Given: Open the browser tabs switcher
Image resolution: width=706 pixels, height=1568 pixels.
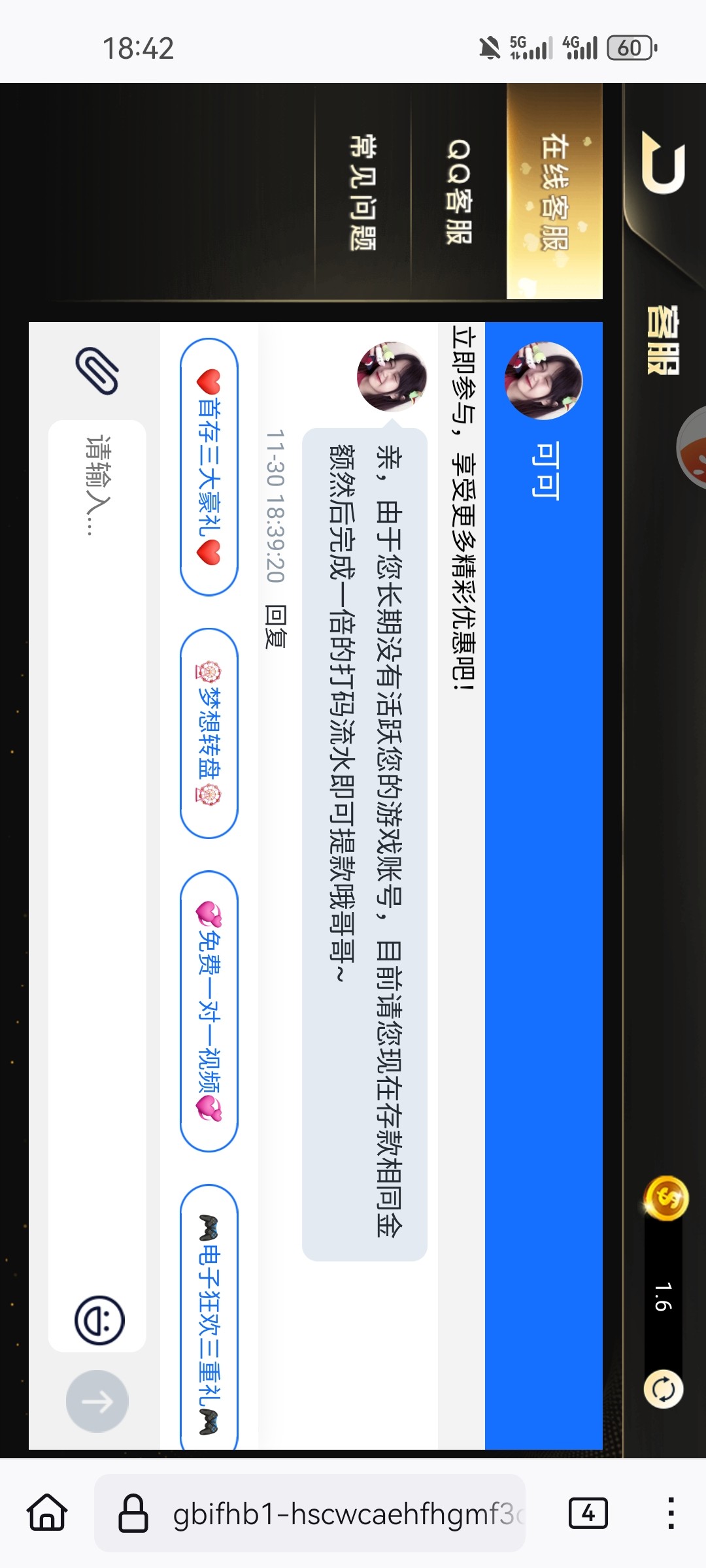Looking at the screenshot, I should coord(588,1512).
